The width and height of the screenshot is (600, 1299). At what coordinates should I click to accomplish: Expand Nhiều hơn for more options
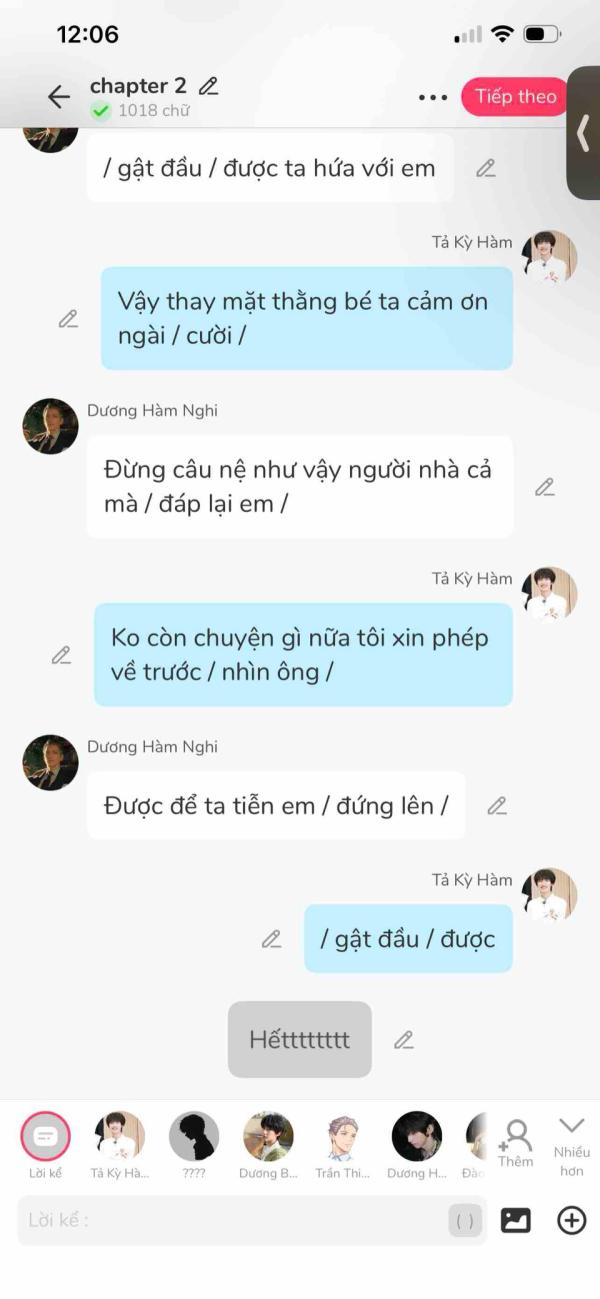572,1145
